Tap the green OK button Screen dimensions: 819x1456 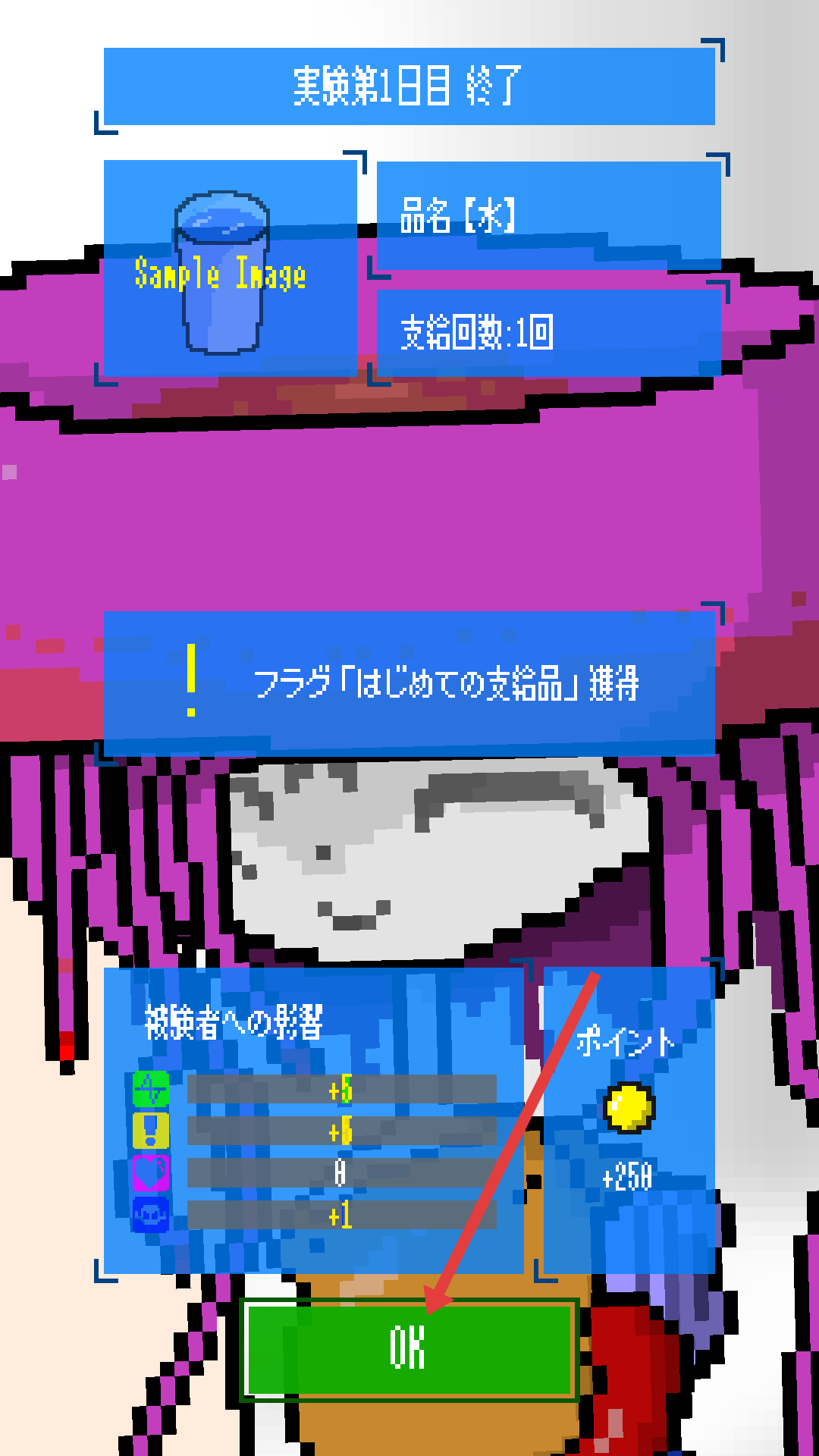tap(409, 1350)
